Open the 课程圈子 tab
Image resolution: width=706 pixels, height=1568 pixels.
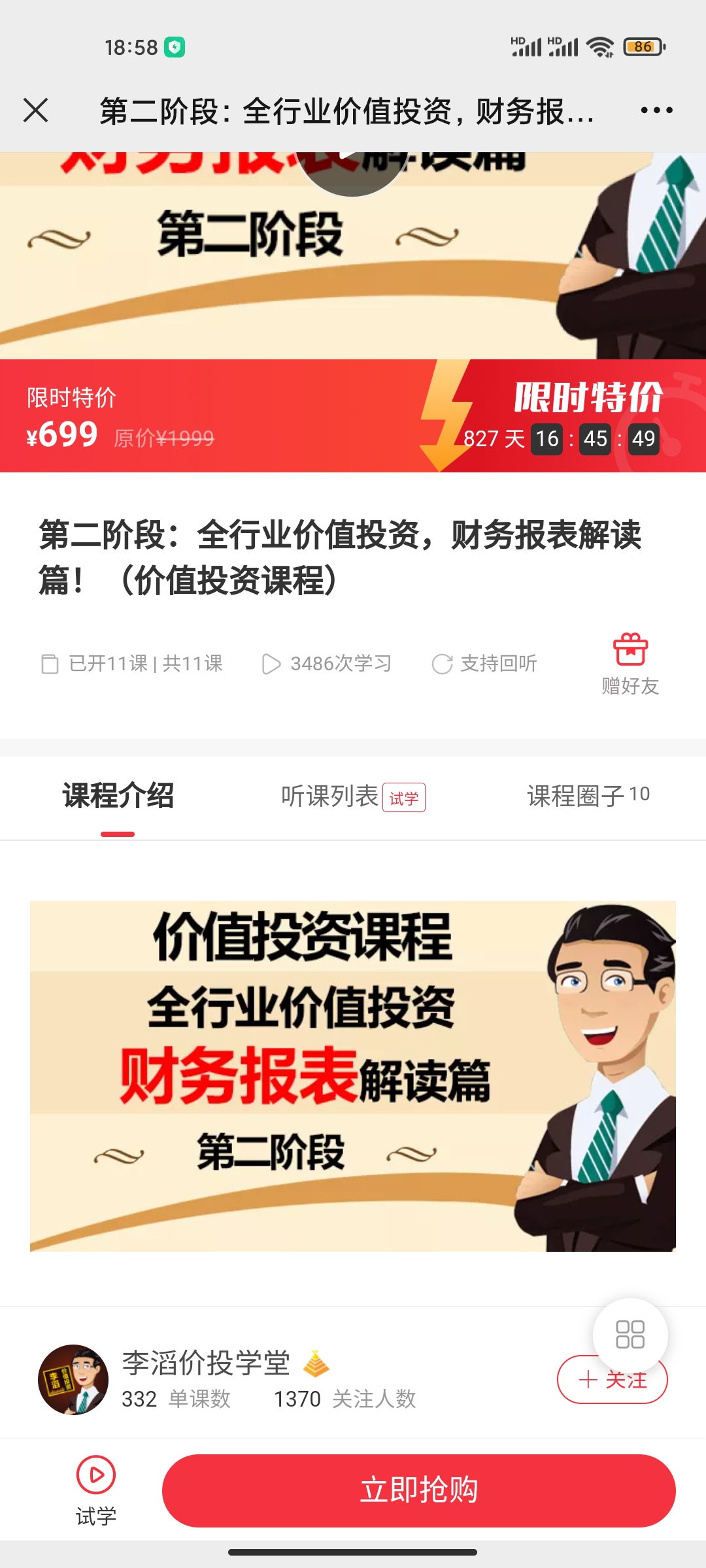pos(588,796)
